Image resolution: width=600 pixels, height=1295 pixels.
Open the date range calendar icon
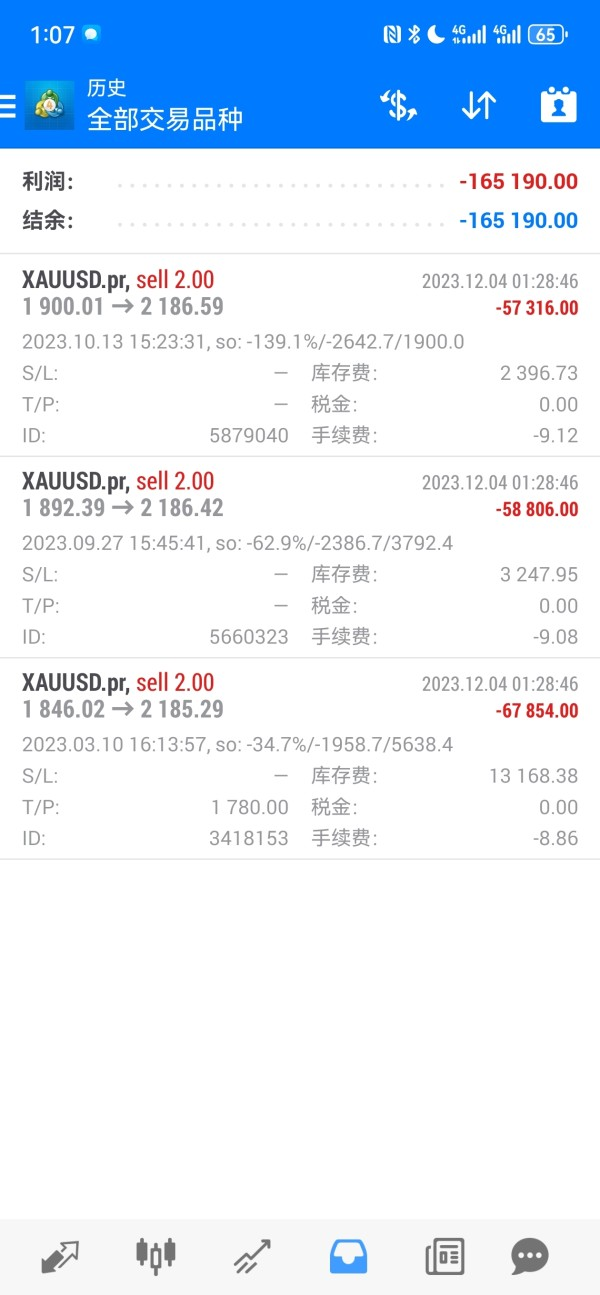click(x=559, y=106)
